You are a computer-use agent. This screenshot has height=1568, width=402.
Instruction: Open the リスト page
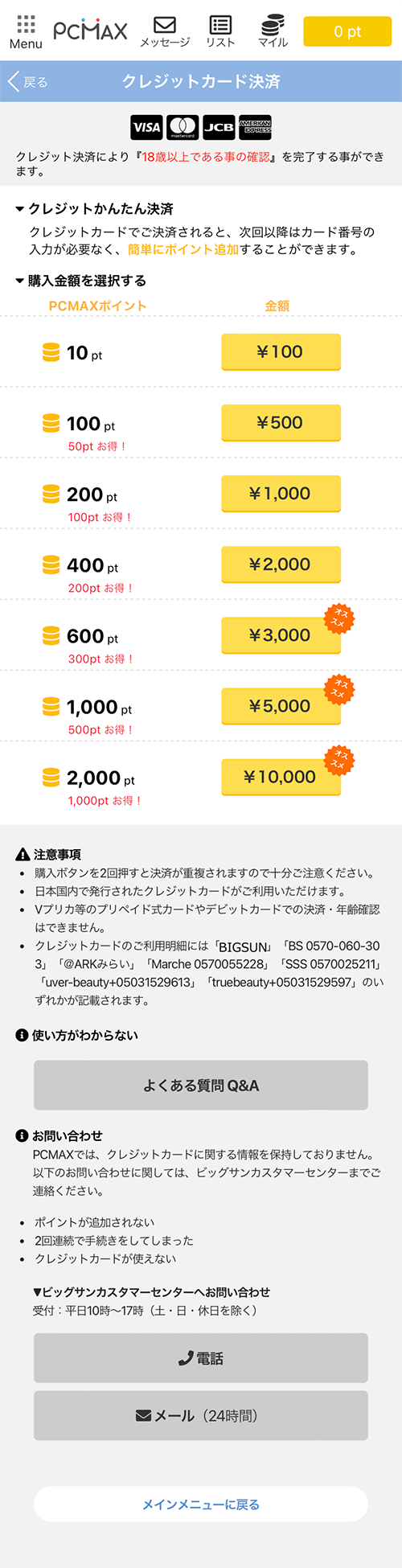(220, 32)
